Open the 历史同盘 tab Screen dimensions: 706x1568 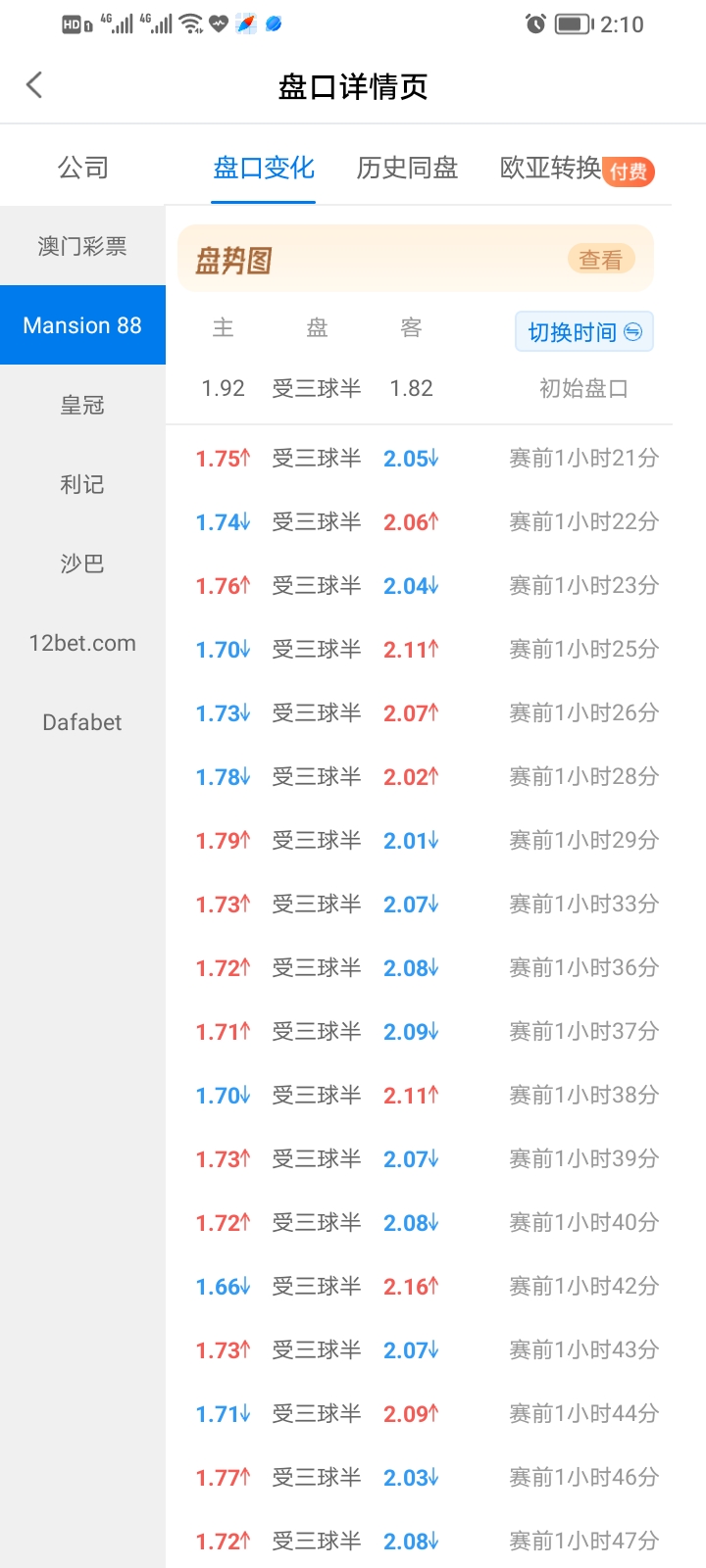407,169
